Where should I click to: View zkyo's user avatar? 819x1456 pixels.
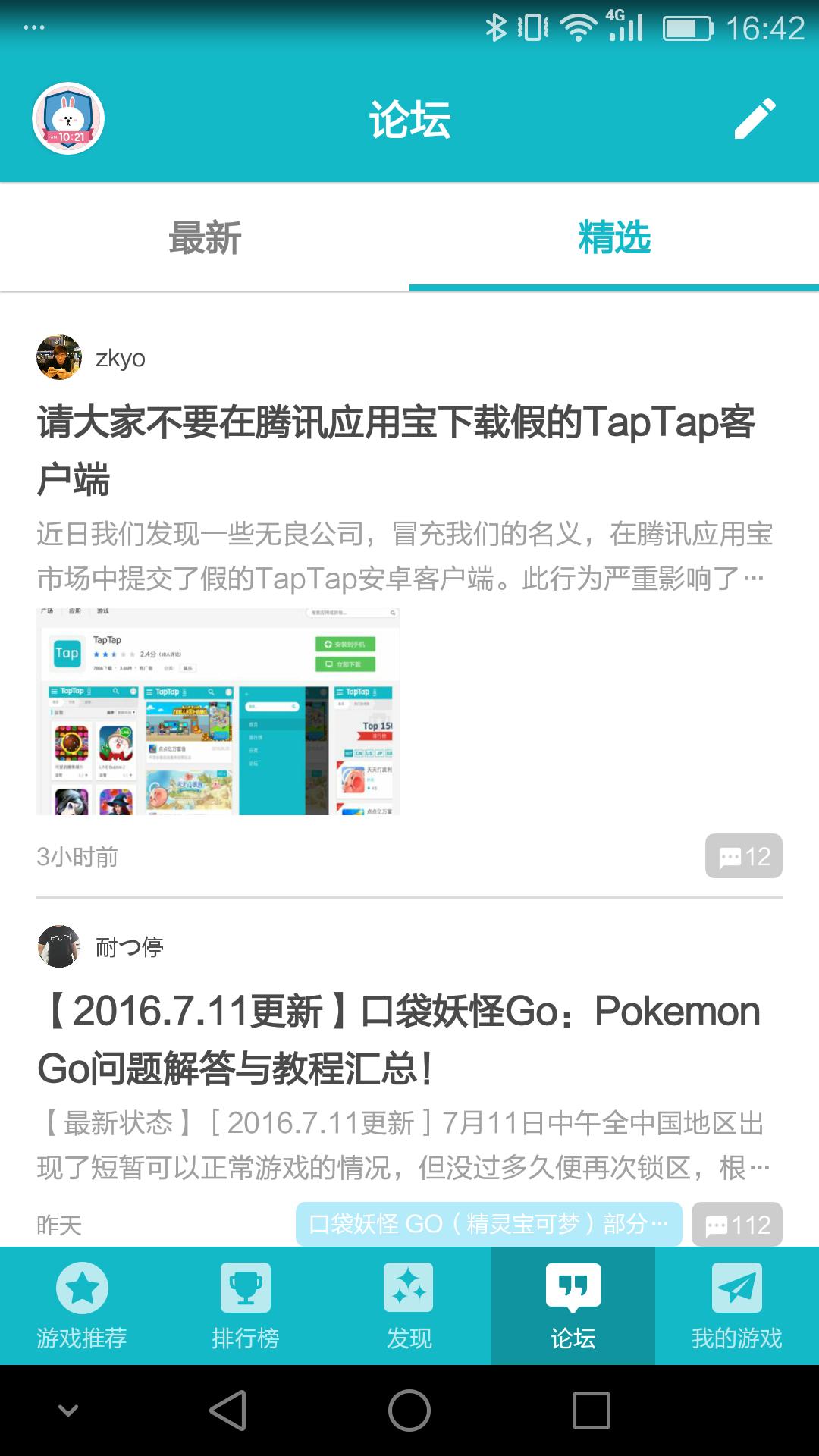58,357
